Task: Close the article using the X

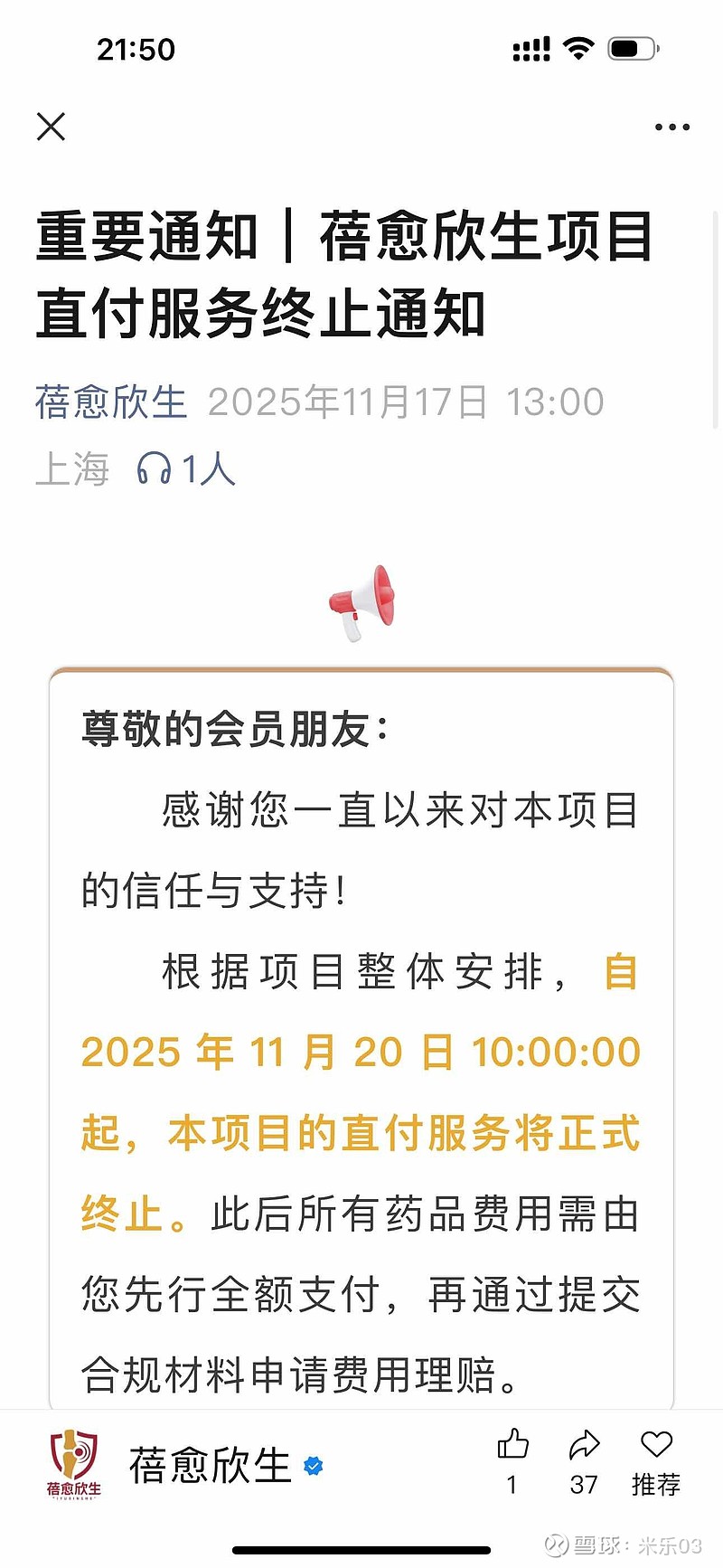Action: [x=52, y=127]
